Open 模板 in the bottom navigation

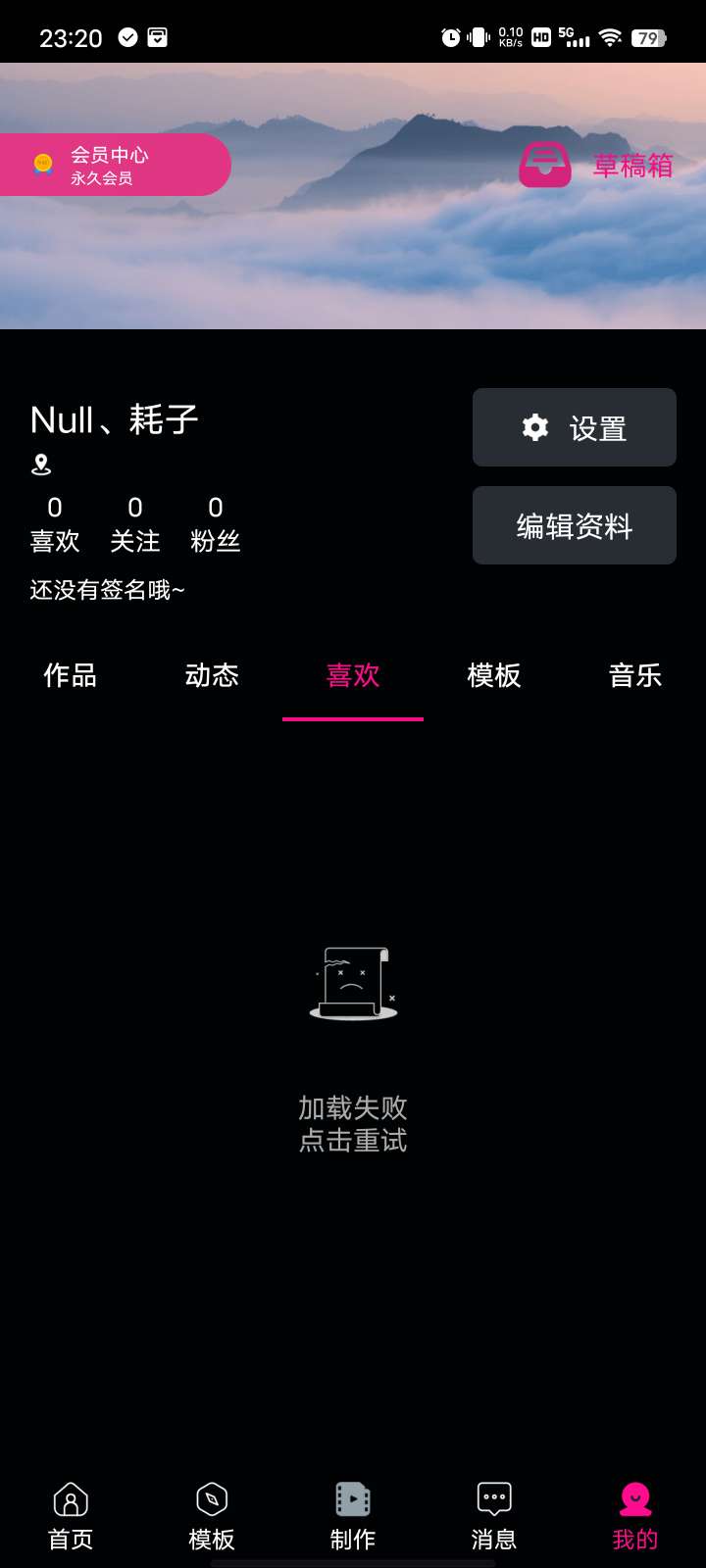pyautogui.click(x=212, y=1515)
